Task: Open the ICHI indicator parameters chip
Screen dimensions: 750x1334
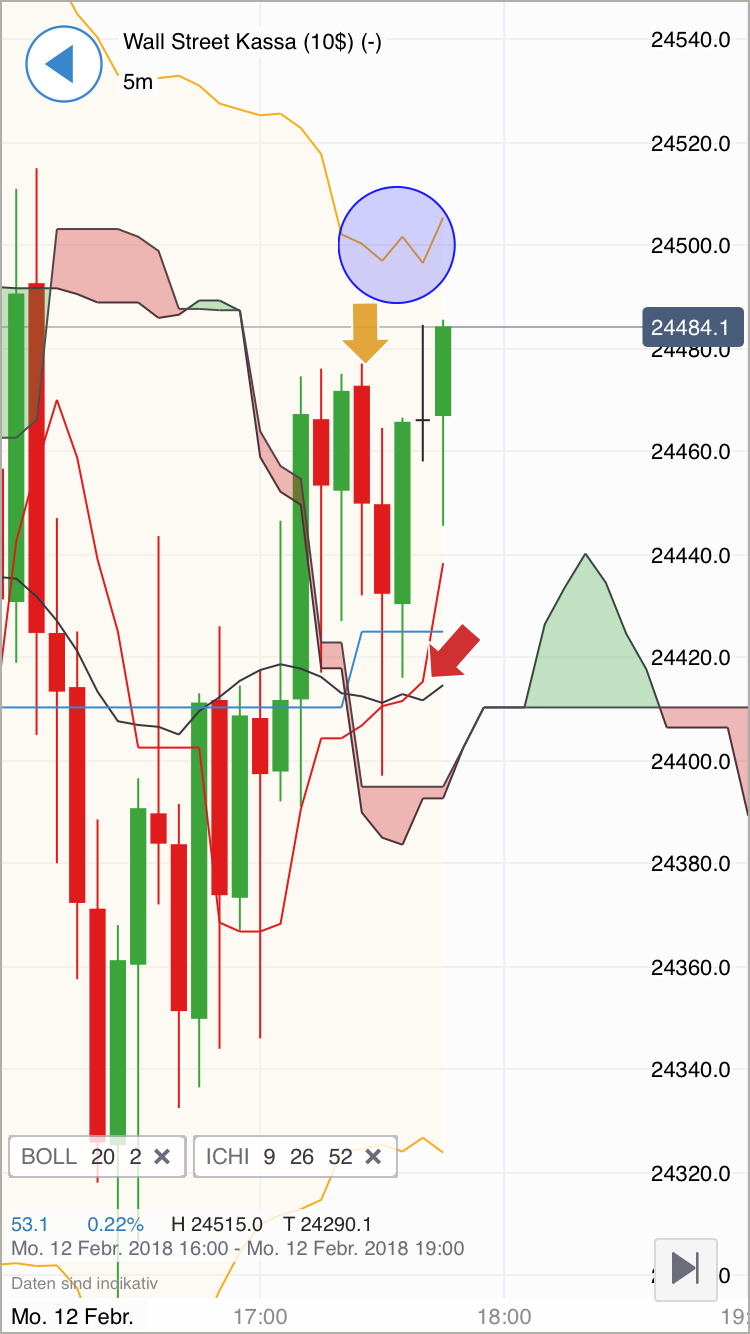Action: point(280,1156)
